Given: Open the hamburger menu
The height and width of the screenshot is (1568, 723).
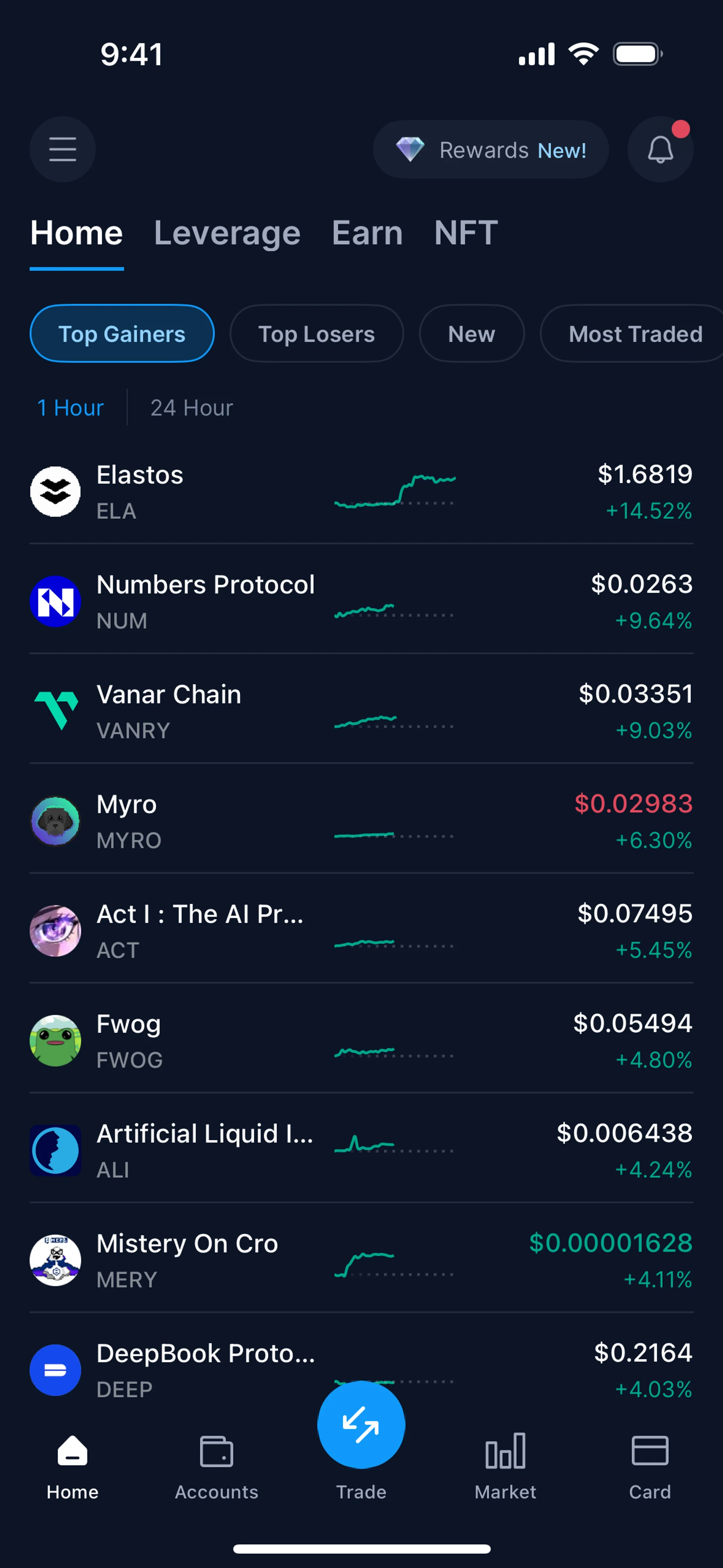Looking at the screenshot, I should point(63,149).
